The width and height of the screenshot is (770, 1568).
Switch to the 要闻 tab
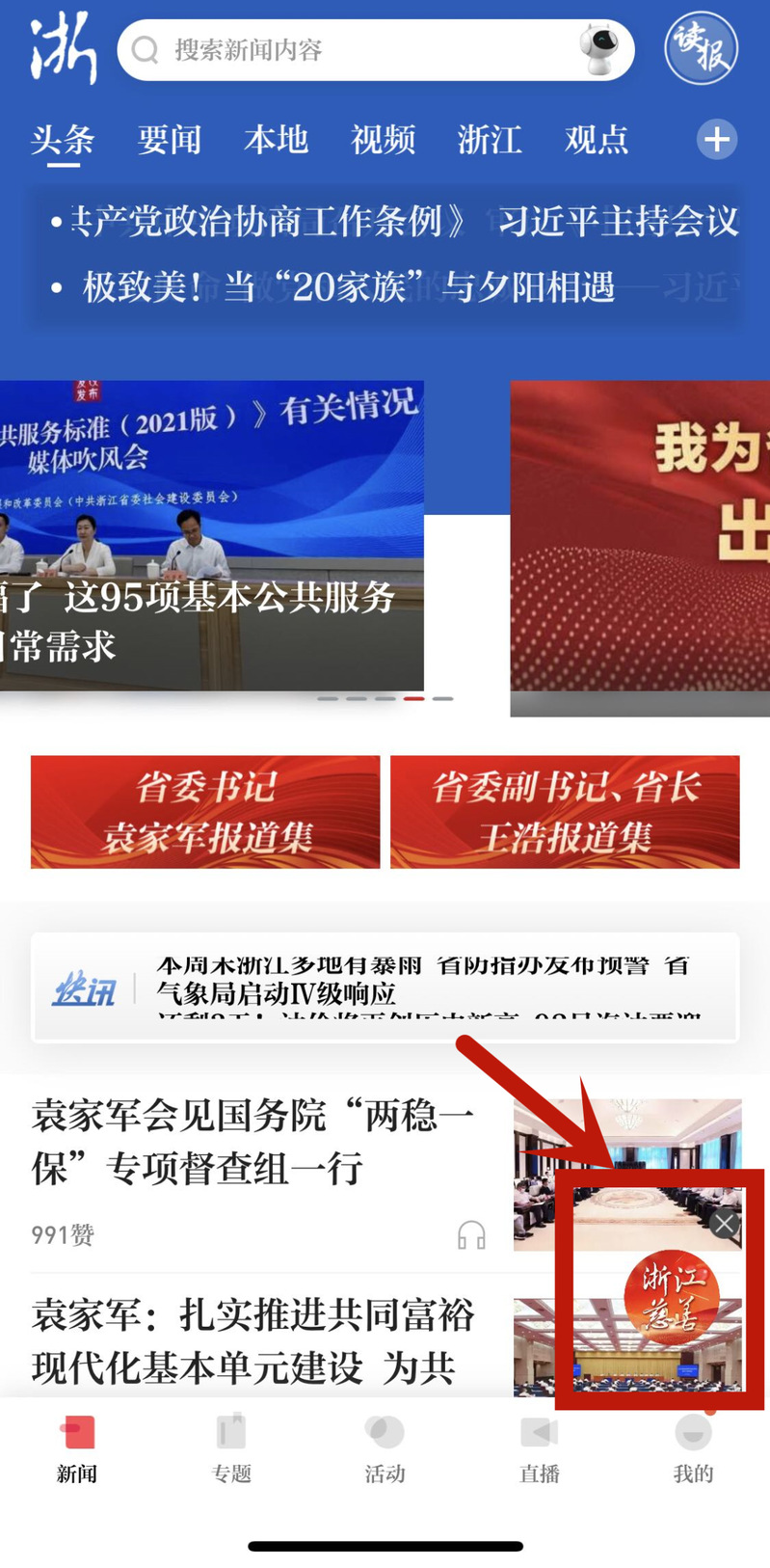pos(170,140)
